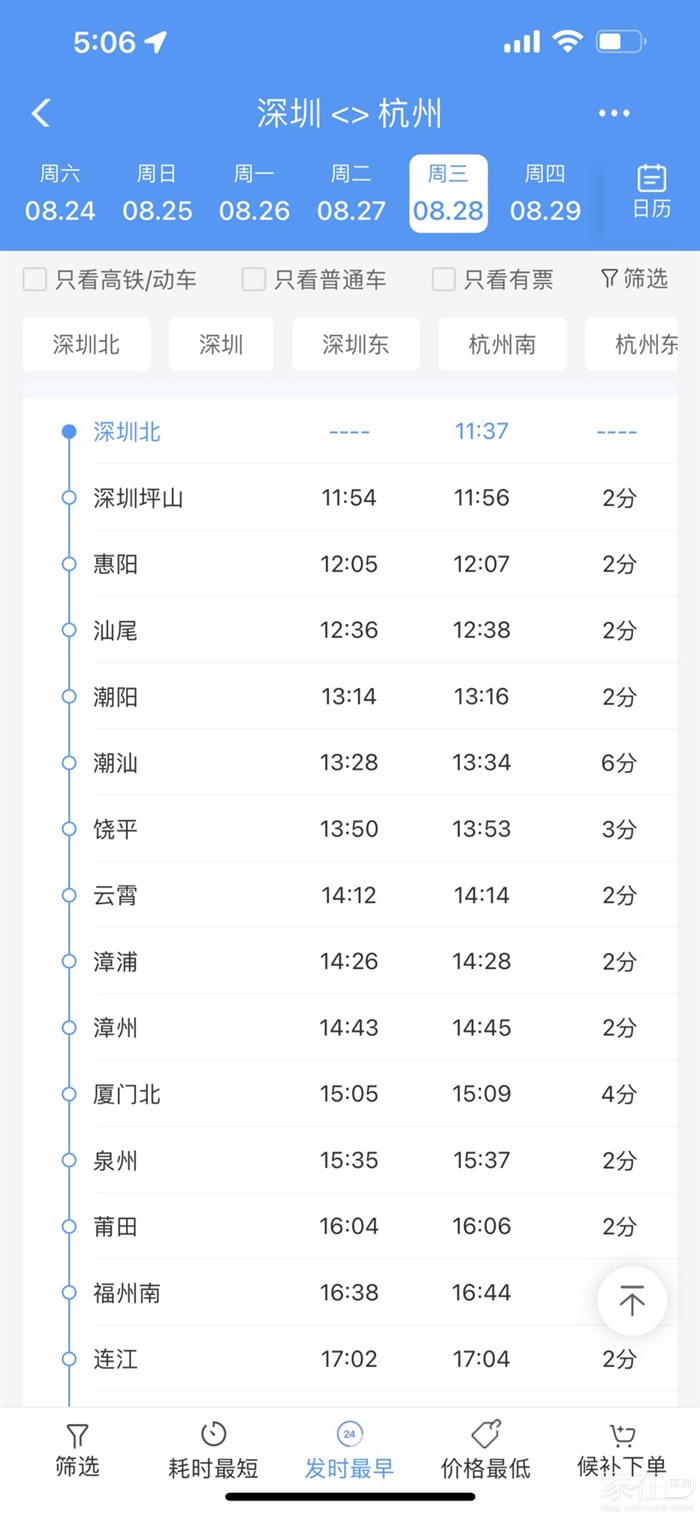The height and width of the screenshot is (1514, 700).
Task: Sort by 价格最低 lowest price
Action: pos(486,1450)
